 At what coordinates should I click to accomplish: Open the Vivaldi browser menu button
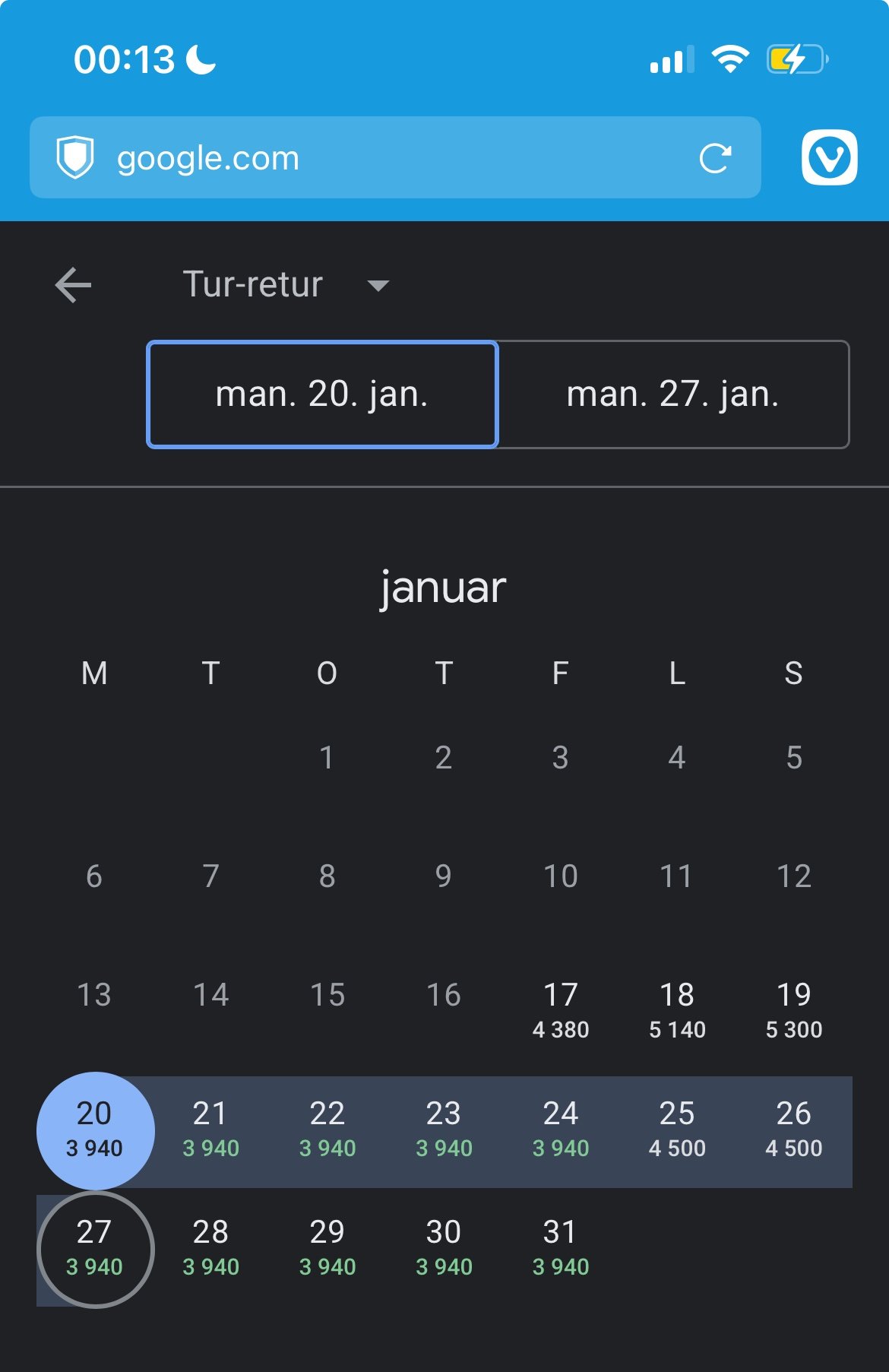coord(829,157)
